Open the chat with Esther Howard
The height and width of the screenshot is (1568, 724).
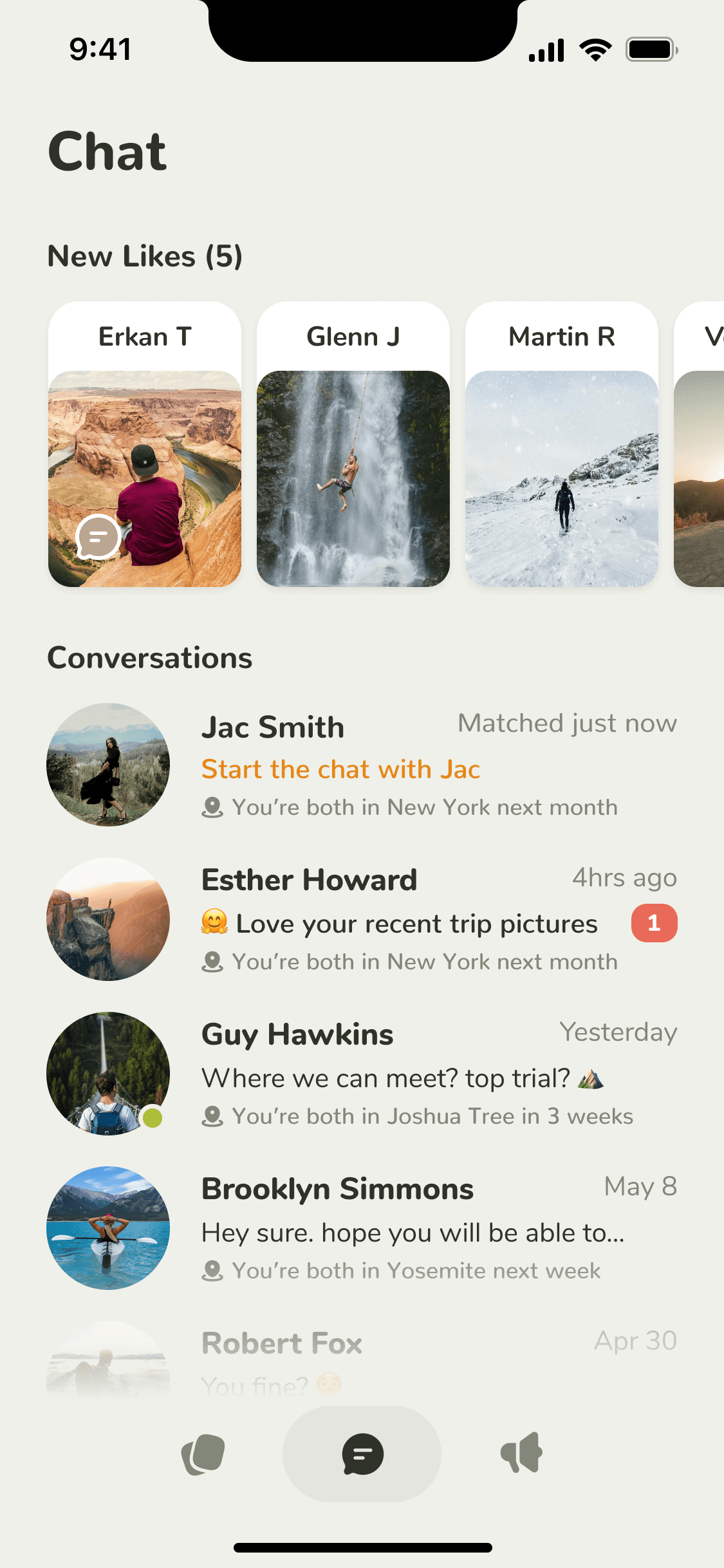pyautogui.click(x=360, y=919)
